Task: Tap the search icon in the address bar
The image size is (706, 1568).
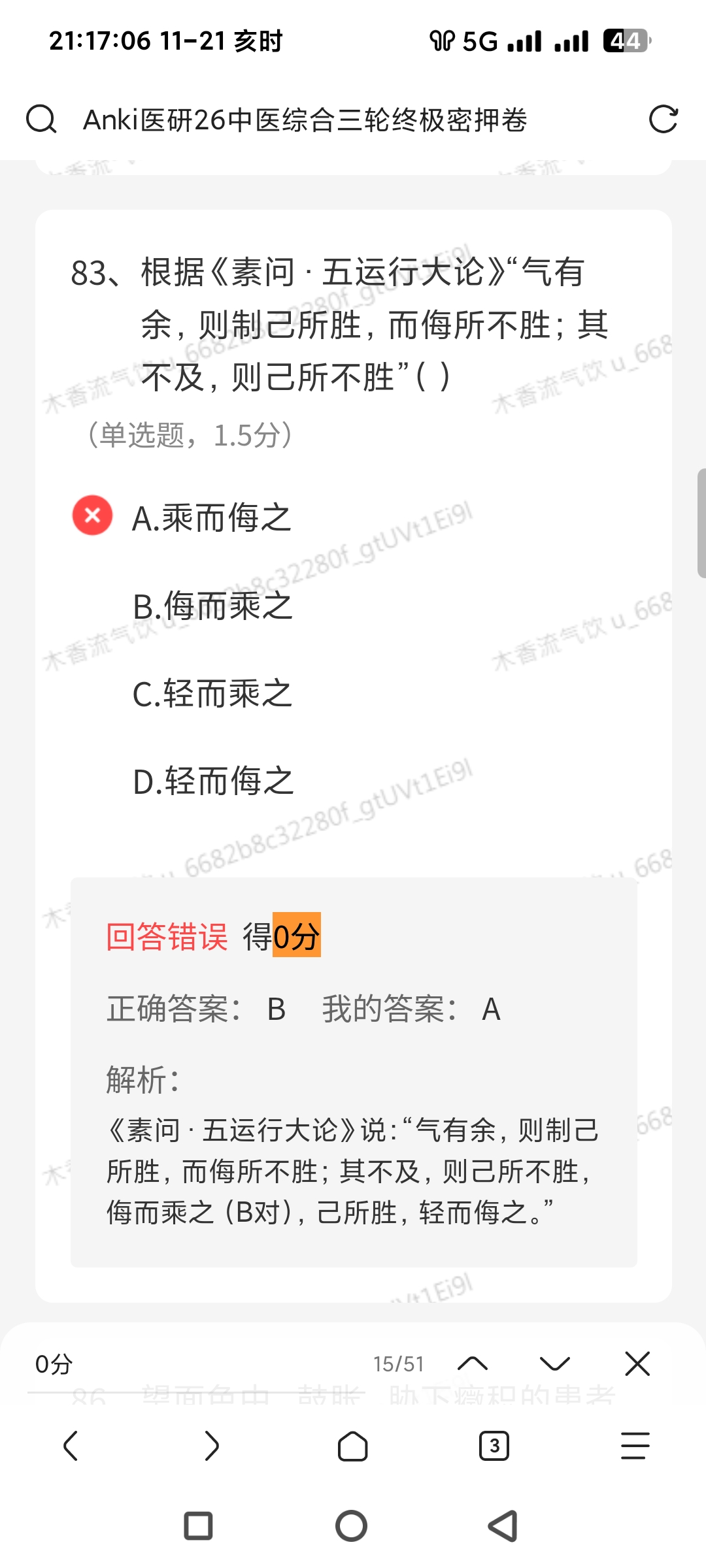Action: coord(41,120)
